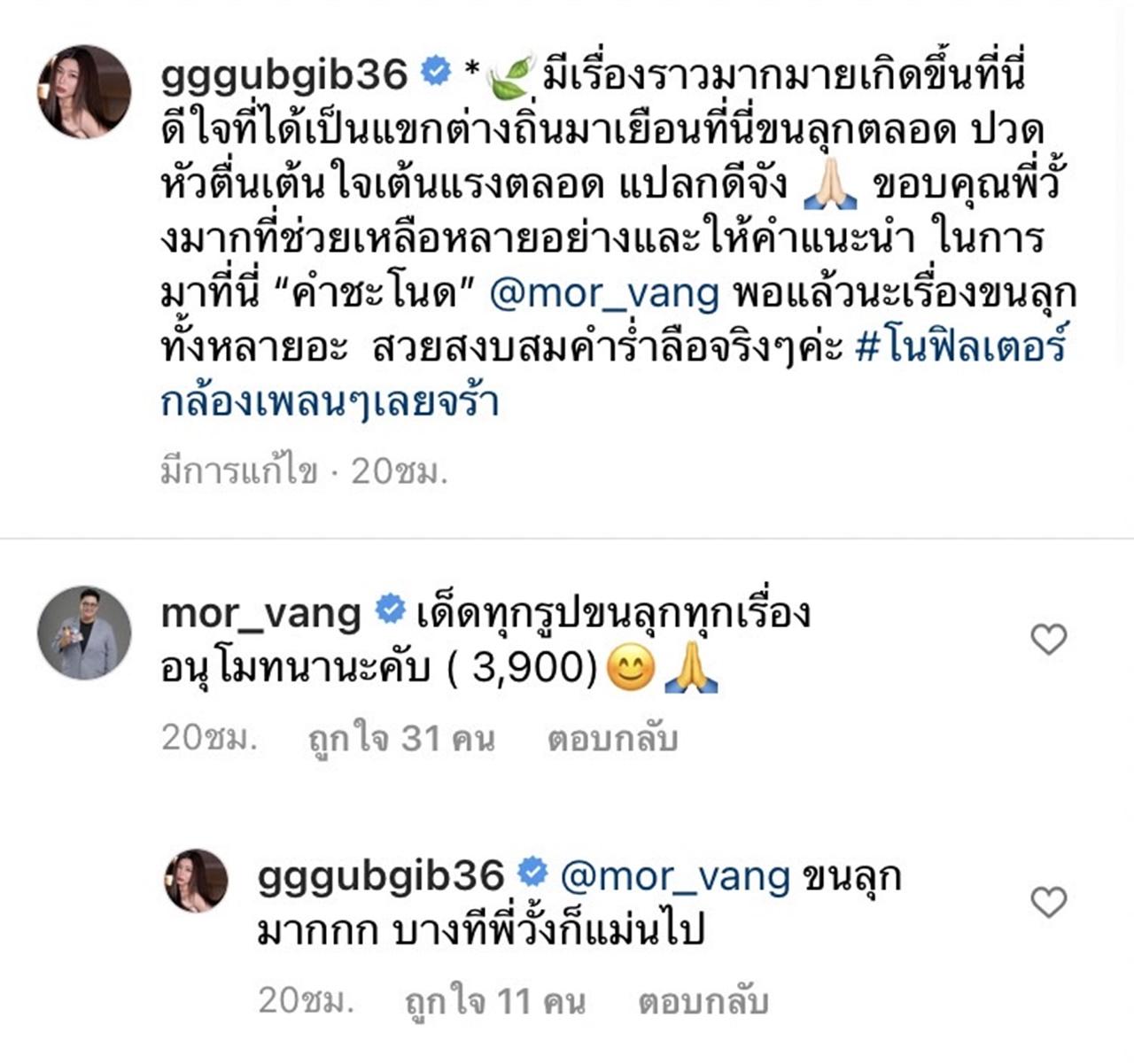
Task: Open mor_vang username on the comment
Action: click(261, 613)
